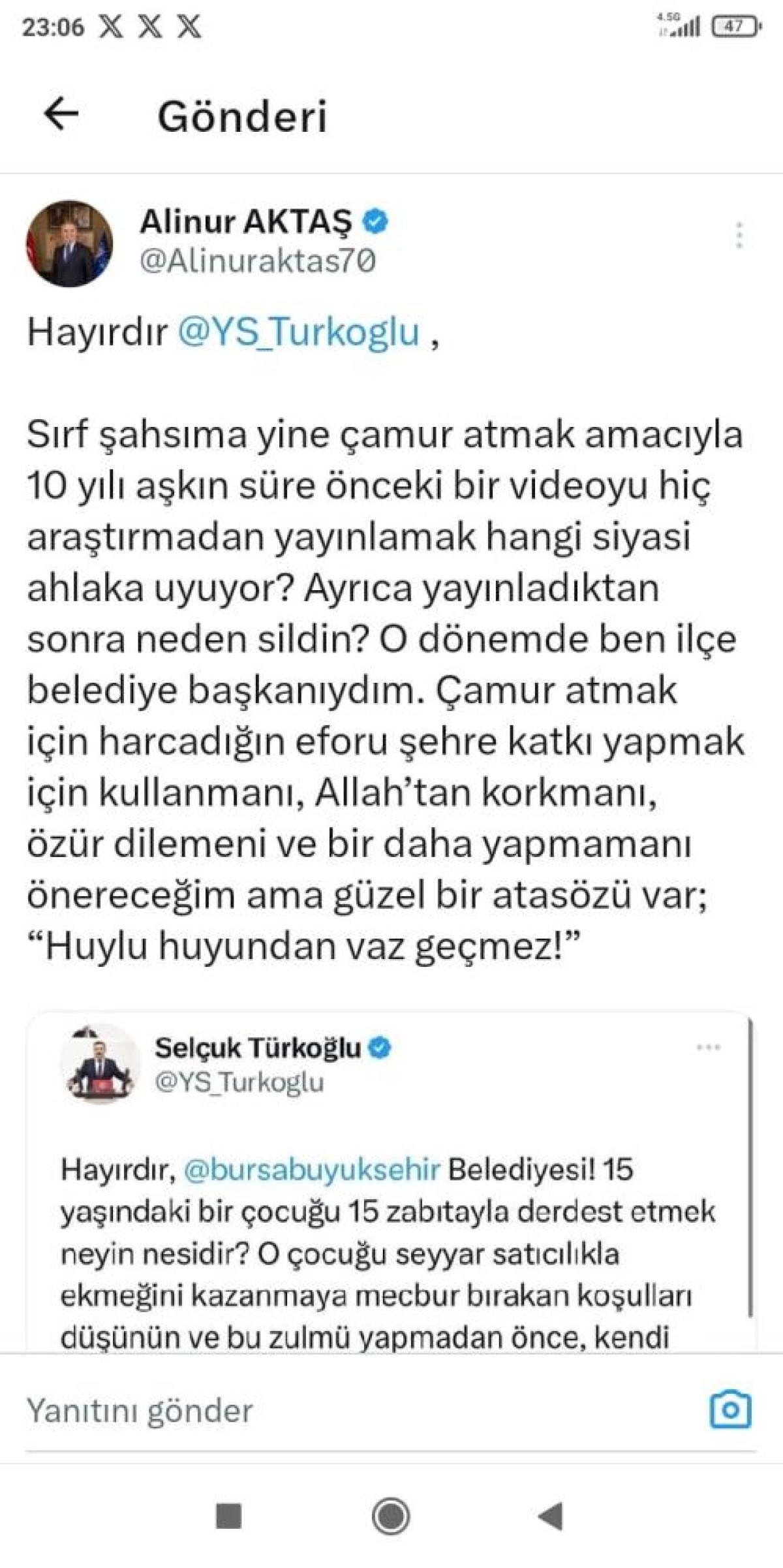Open overflow menu on Alinur AKTAŞ post
The height and width of the screenshot is (1568, 783).
[739, 236]
